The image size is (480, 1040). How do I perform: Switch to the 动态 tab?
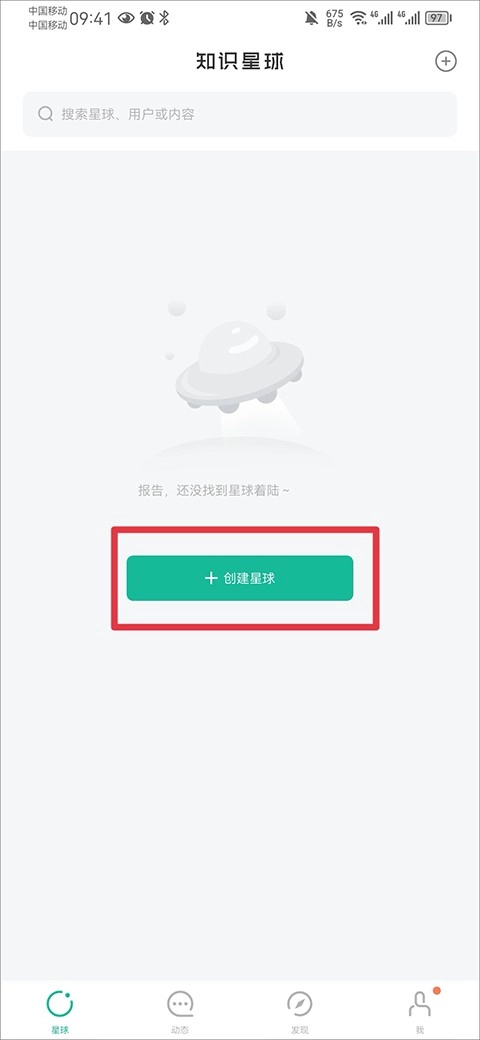pos(180,1011)
